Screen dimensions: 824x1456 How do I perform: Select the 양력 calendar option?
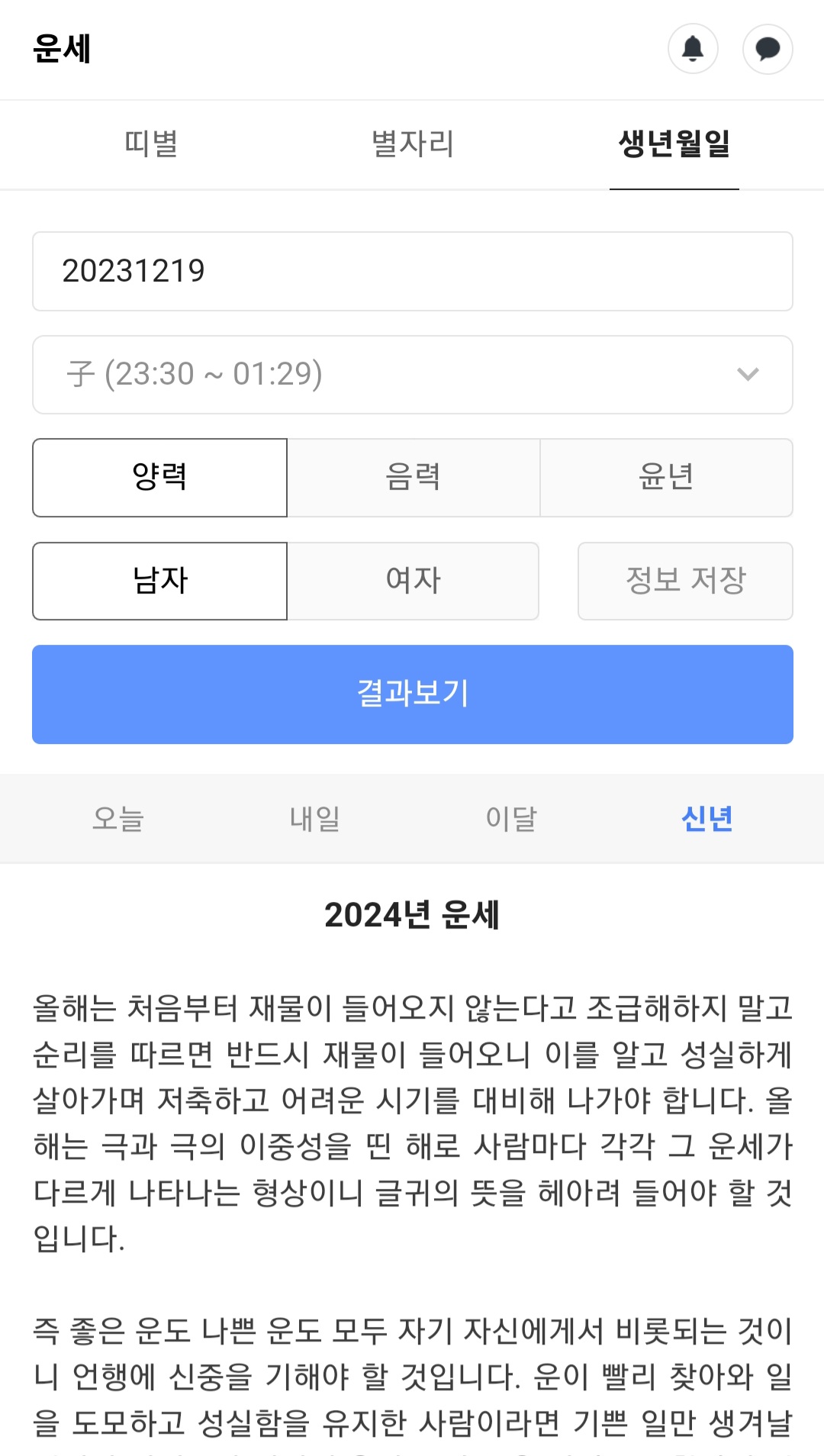click(159, 477)
